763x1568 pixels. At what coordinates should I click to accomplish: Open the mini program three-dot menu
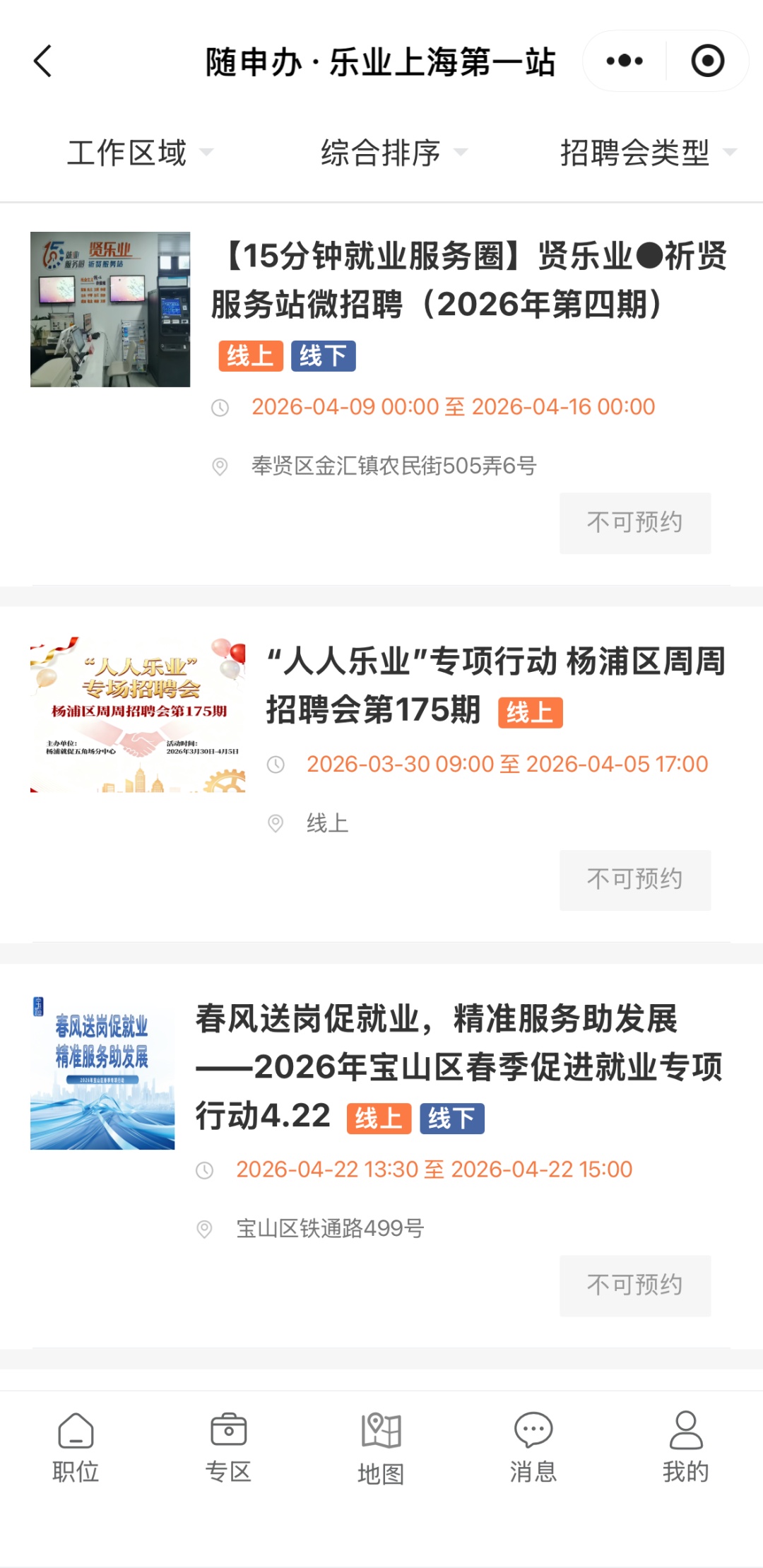(x=625, y=61)
